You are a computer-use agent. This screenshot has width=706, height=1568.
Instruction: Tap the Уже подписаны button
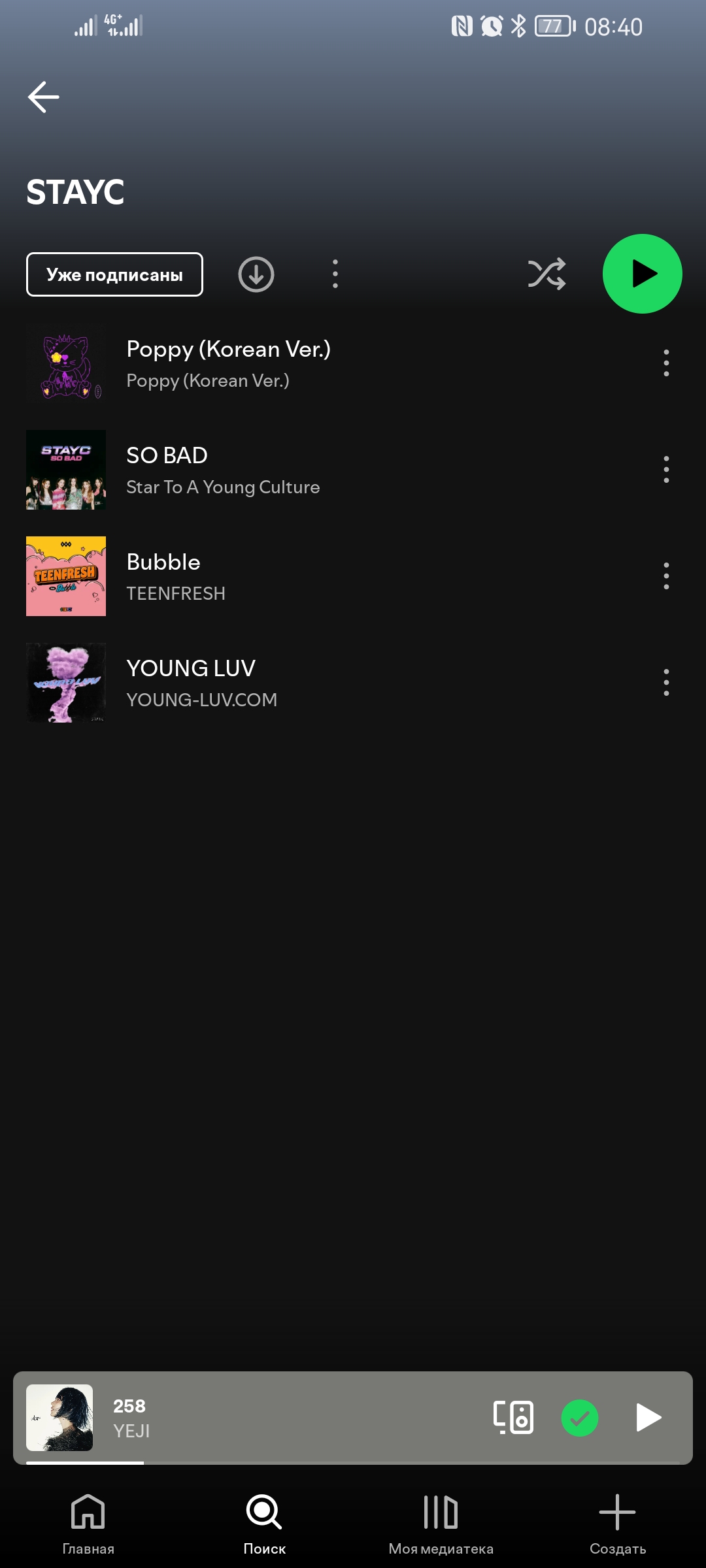(114, 274)
